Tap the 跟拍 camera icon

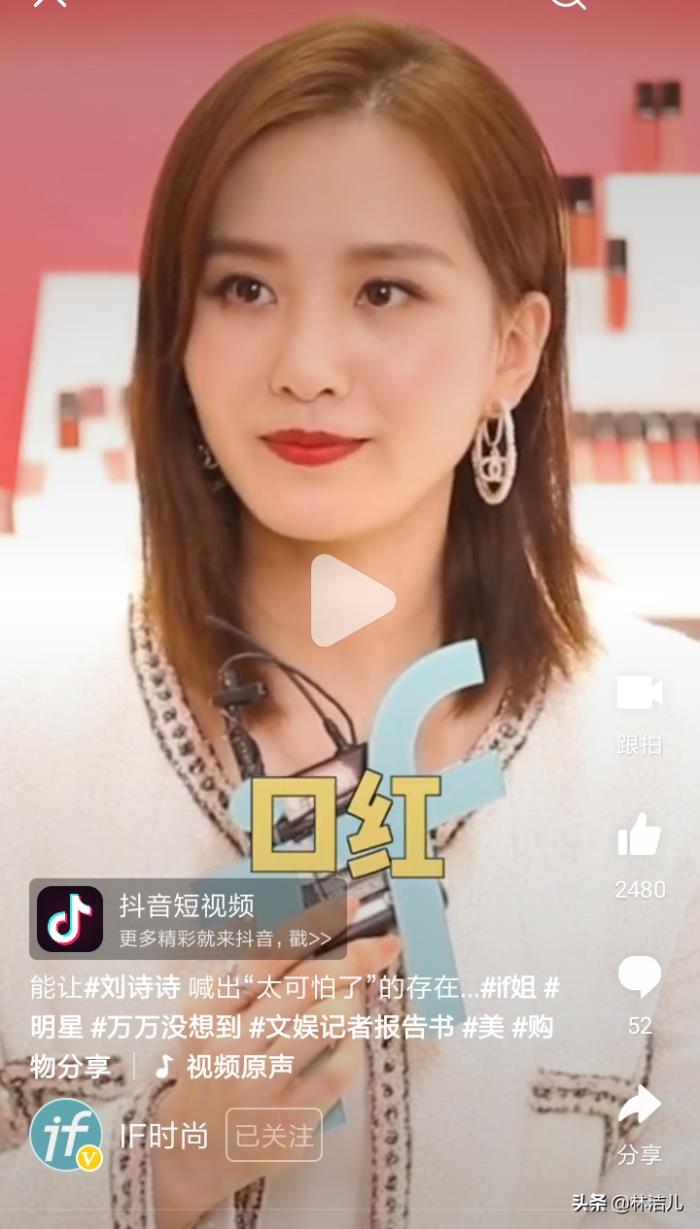[x=639, y=693]
